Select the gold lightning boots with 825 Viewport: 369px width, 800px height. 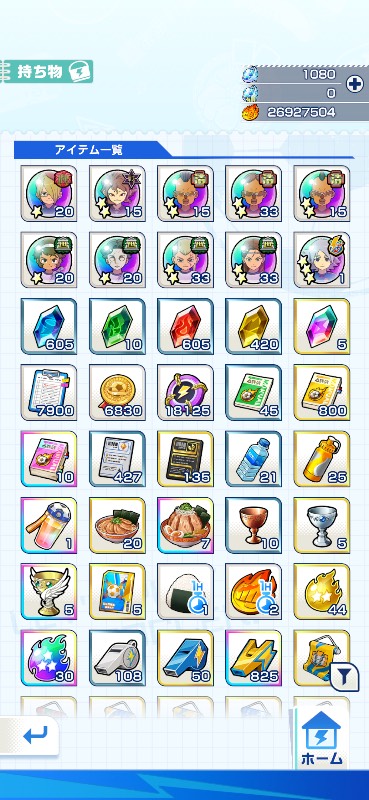pos(254,658)
